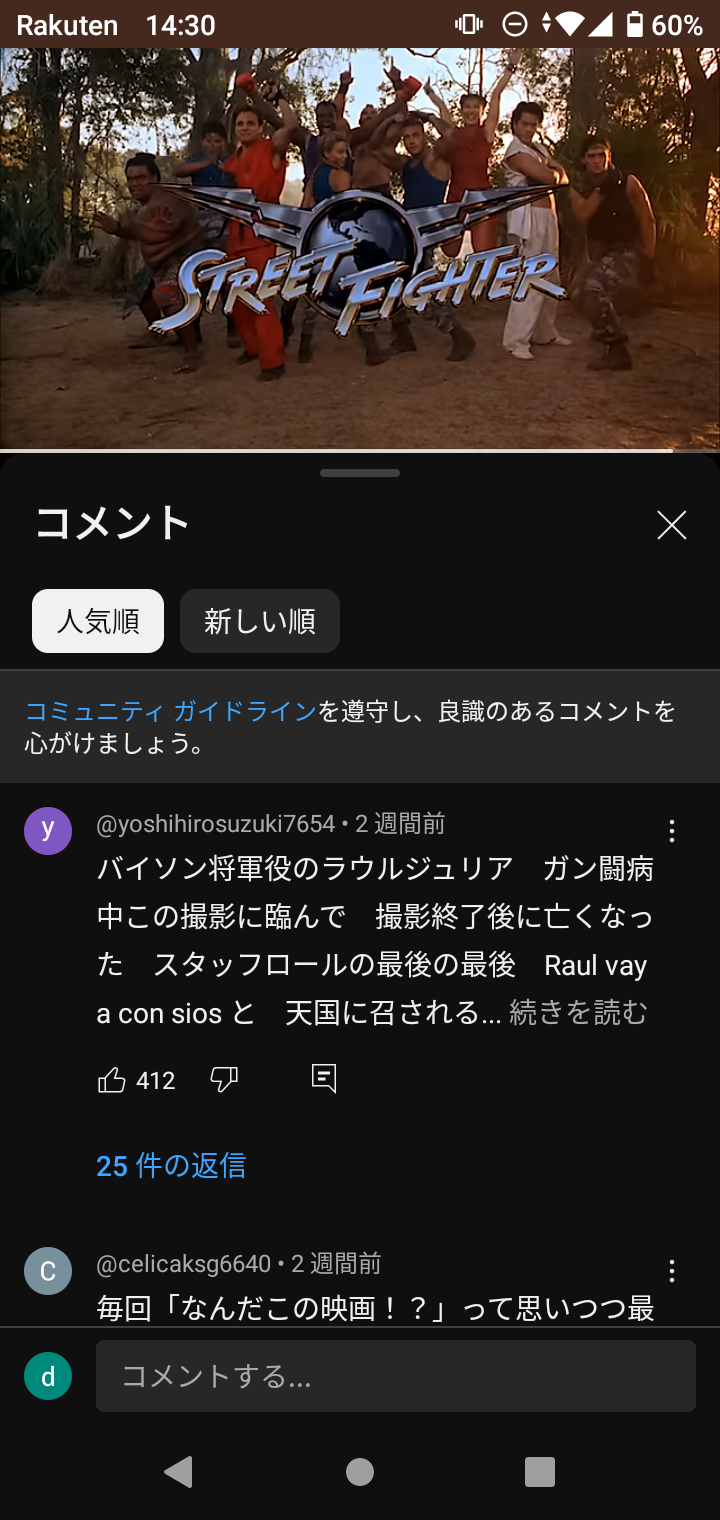View 25 件の返信 replies
This screenshot has height=1520, width=720.
tap(171, 1166)
